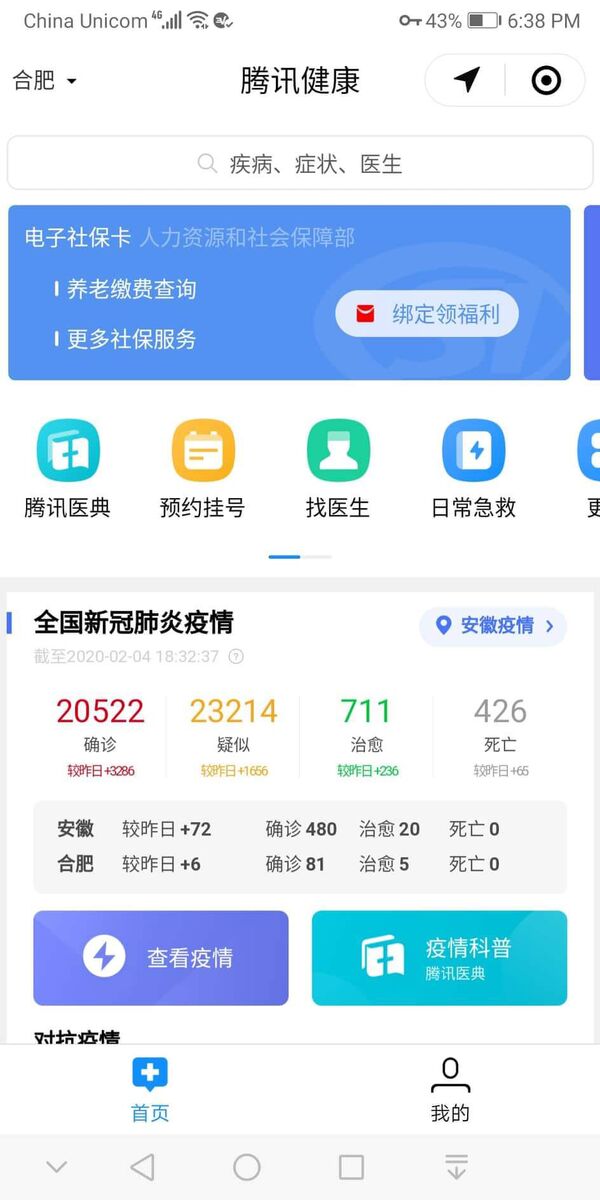Open 更多社保服务 link

coord(130,339)
